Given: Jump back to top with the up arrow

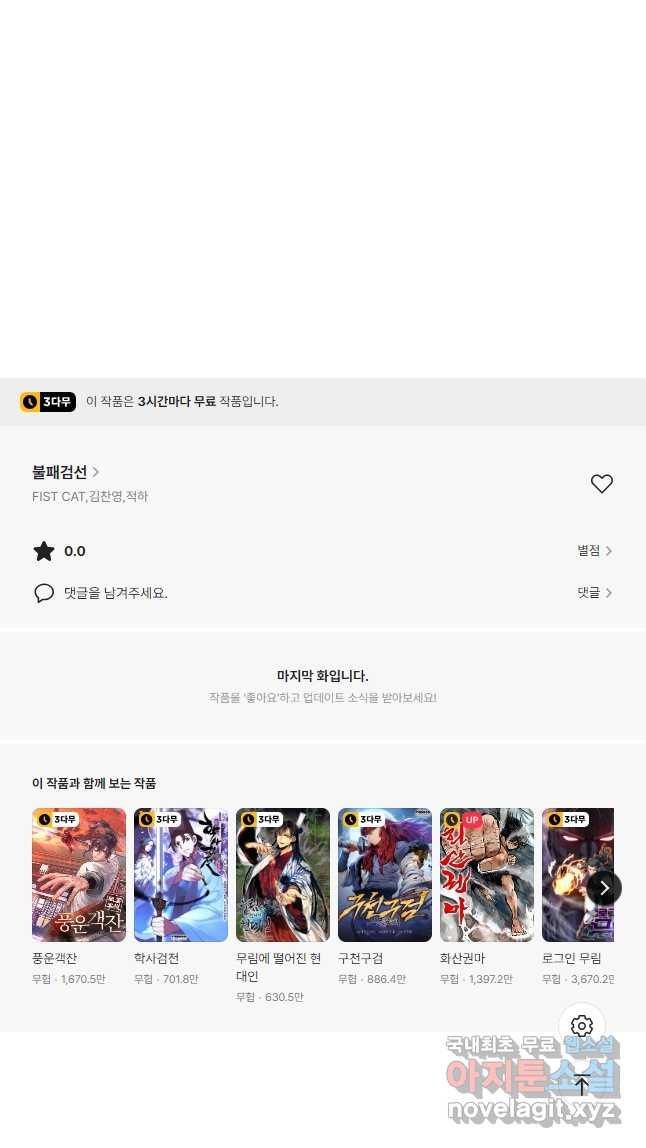Looking at the screenshot, I should (x=582, y=1085).
